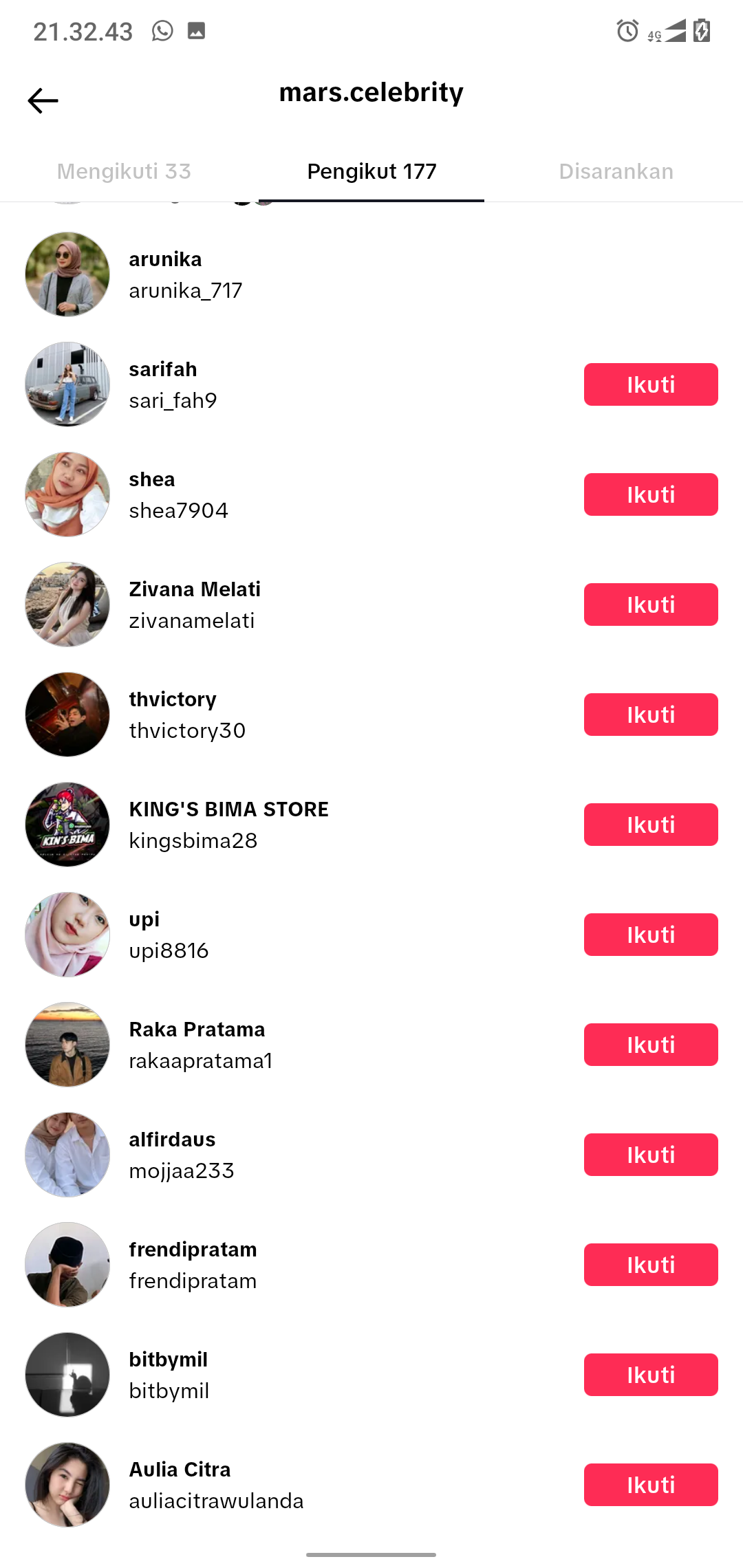This screenshot has width=743, height=1568.
Task: Go back using the arrow icon
Action: (x=43, y=101)
